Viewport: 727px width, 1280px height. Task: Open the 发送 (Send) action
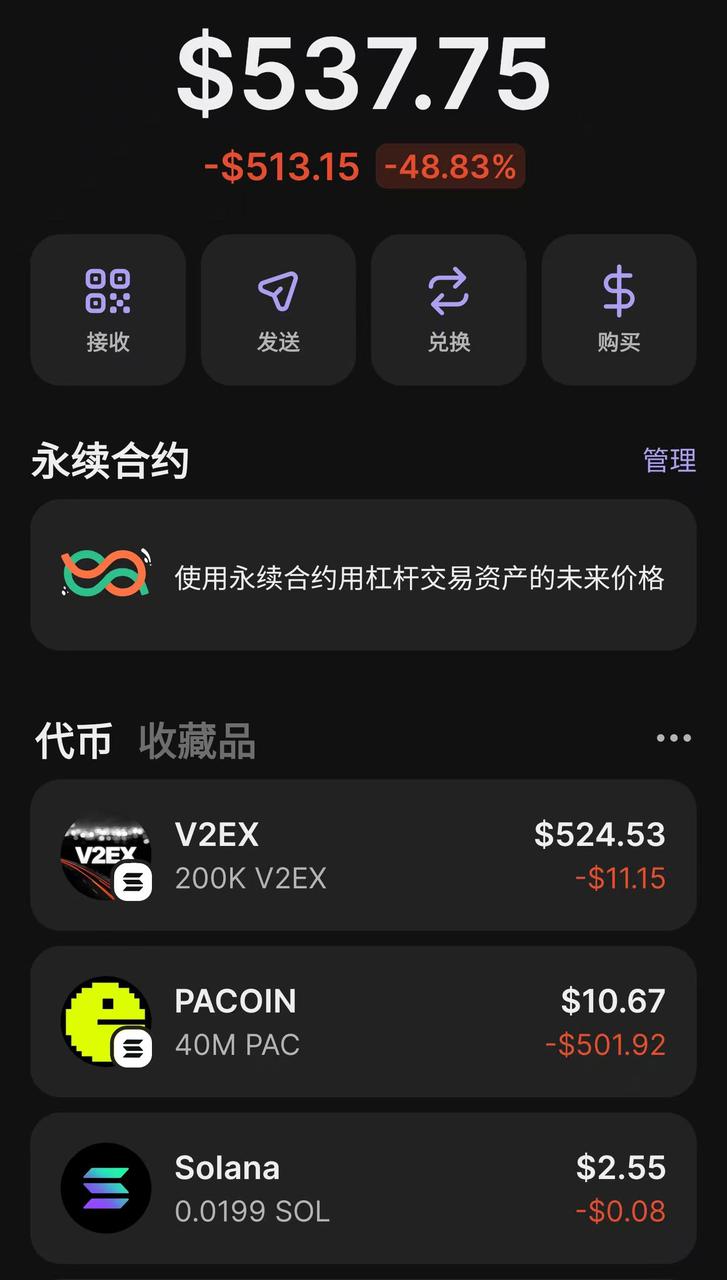(x=278, y=310)
